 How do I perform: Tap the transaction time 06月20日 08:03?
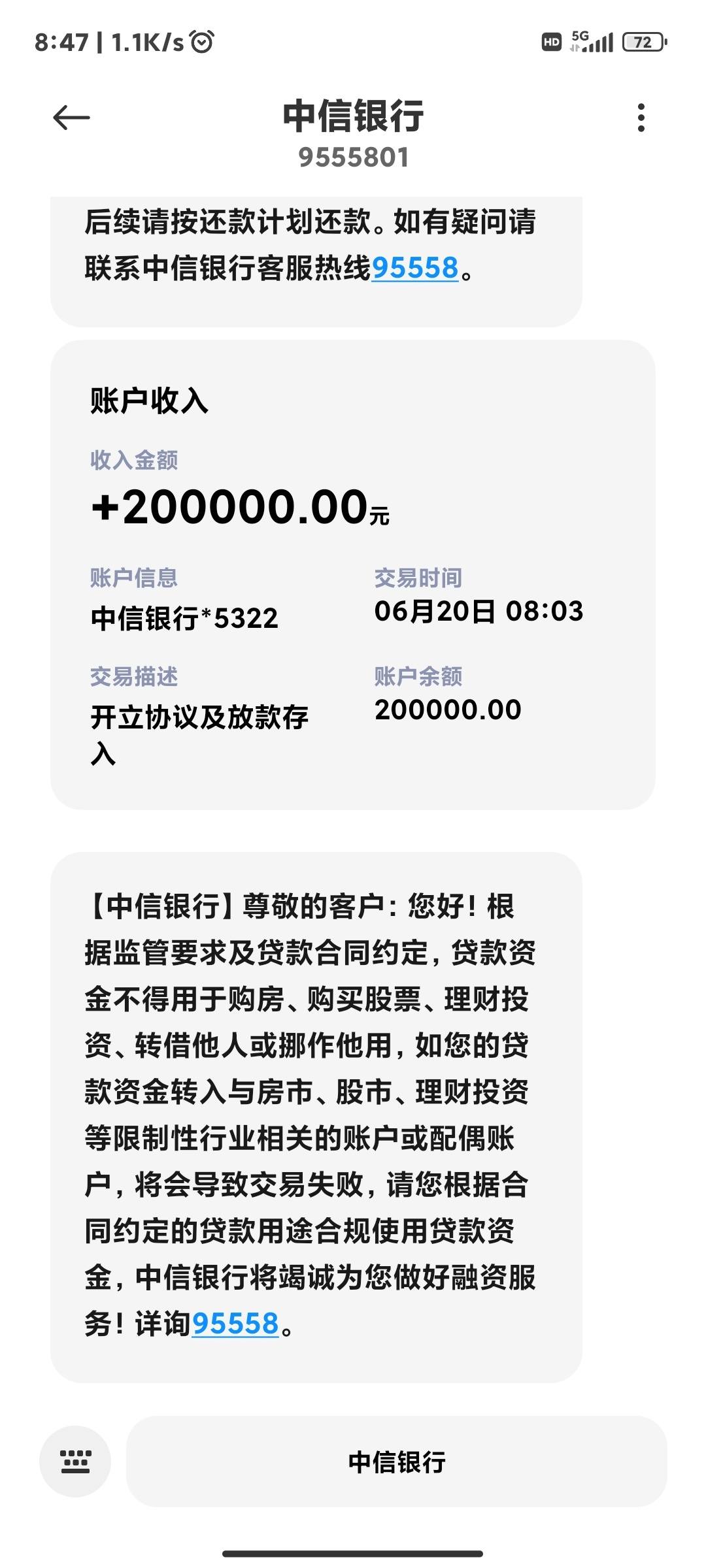pos(481,612)
